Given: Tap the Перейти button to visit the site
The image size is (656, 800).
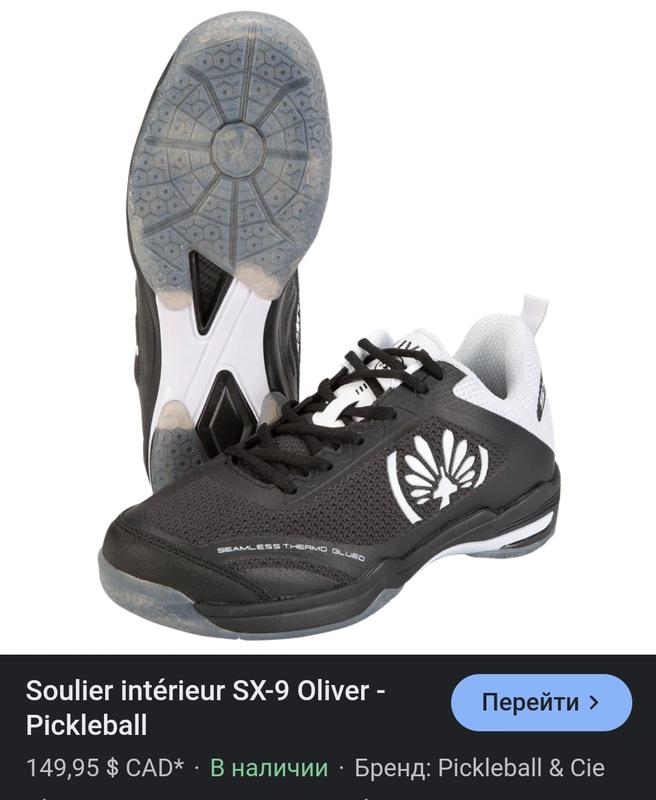Looking at the screenshot, I should 541,702.
